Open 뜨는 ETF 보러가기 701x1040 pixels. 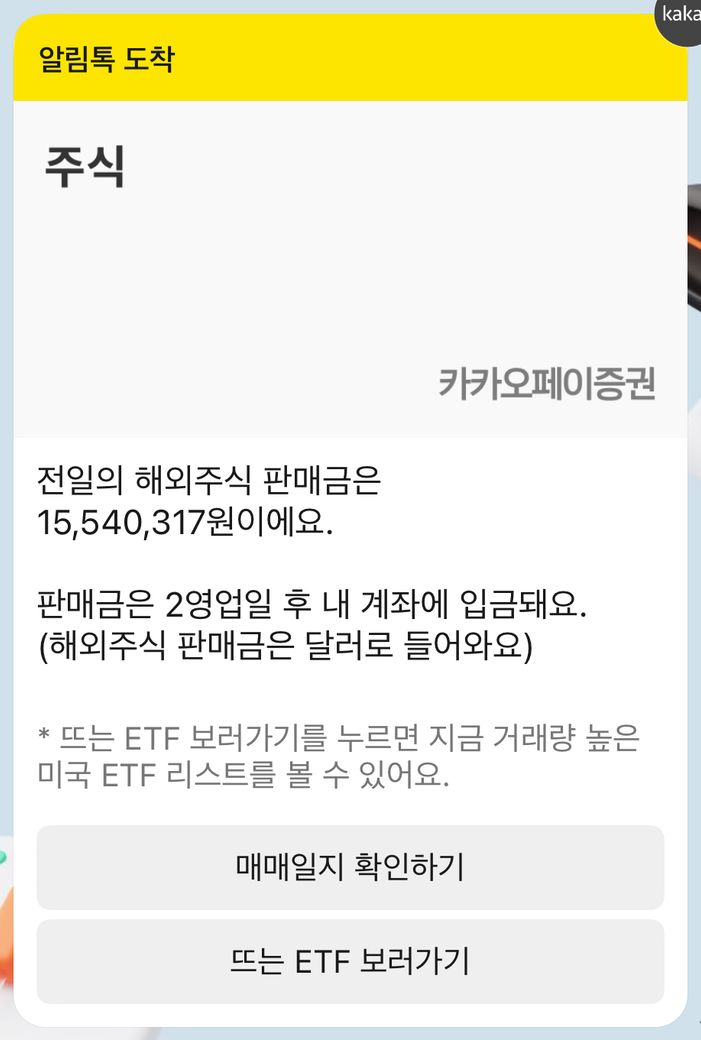[350, 961]
